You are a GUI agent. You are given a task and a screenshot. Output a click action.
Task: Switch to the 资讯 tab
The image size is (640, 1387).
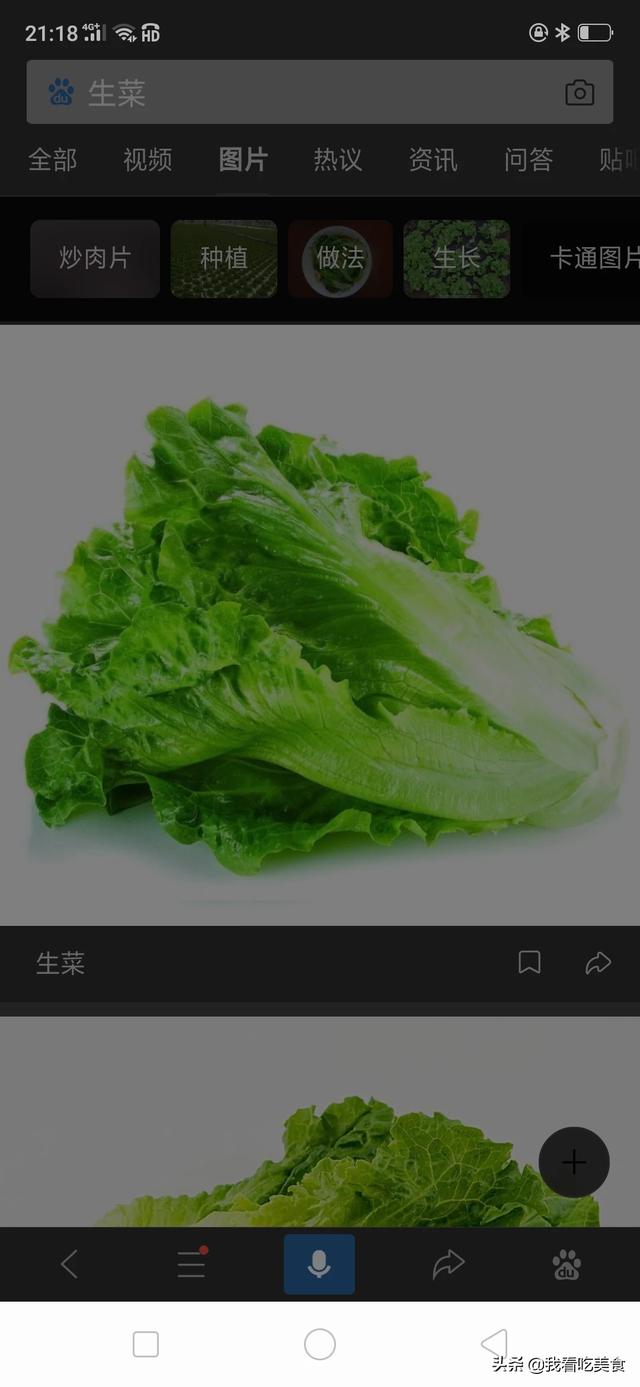[433, 159]
